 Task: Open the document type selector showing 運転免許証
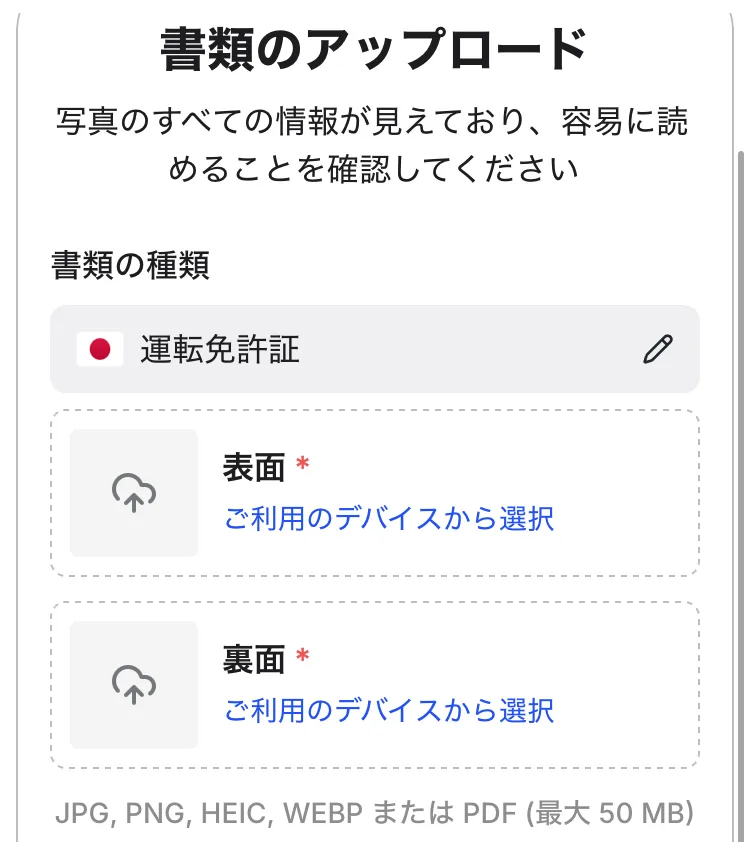click(x=375, y=350)
